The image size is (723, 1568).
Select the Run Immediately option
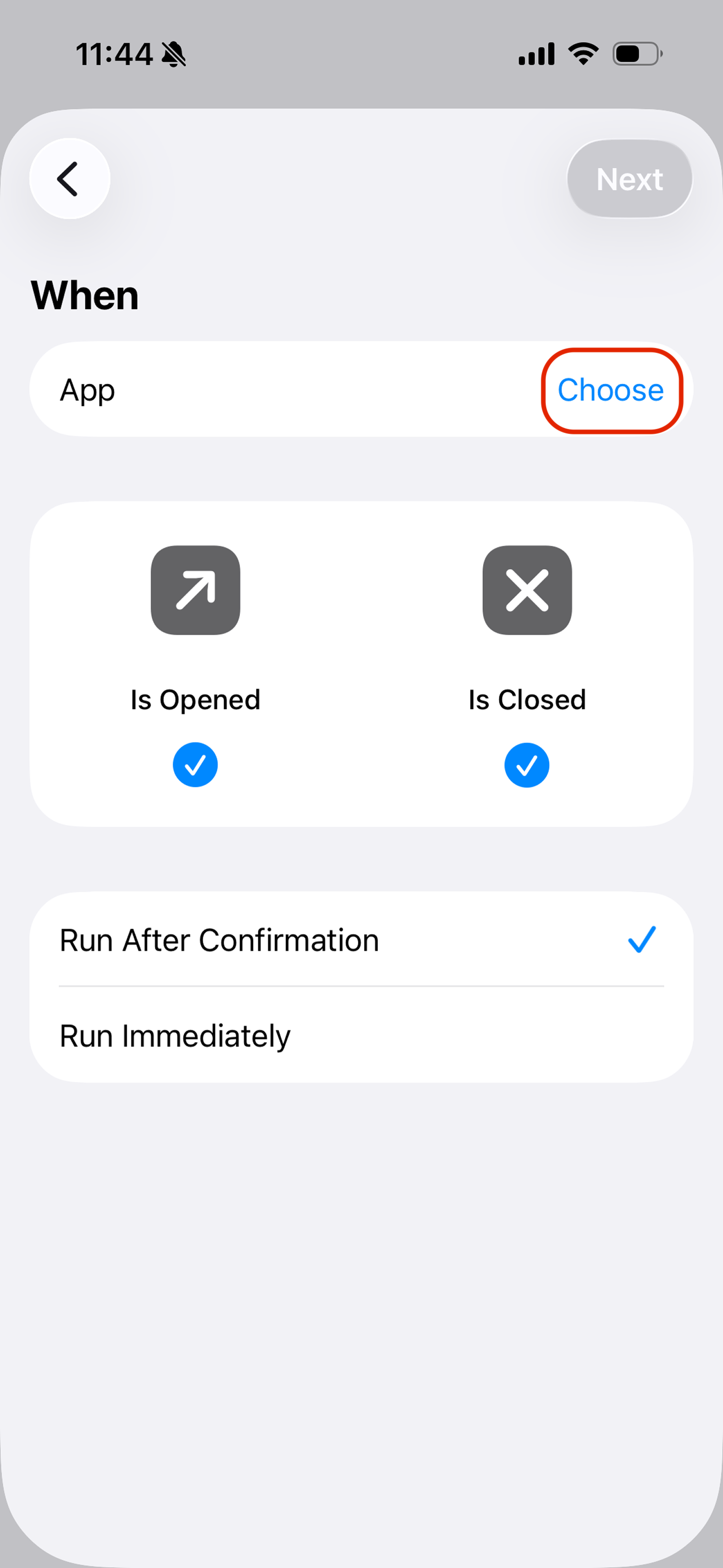tap(174, 1035)
